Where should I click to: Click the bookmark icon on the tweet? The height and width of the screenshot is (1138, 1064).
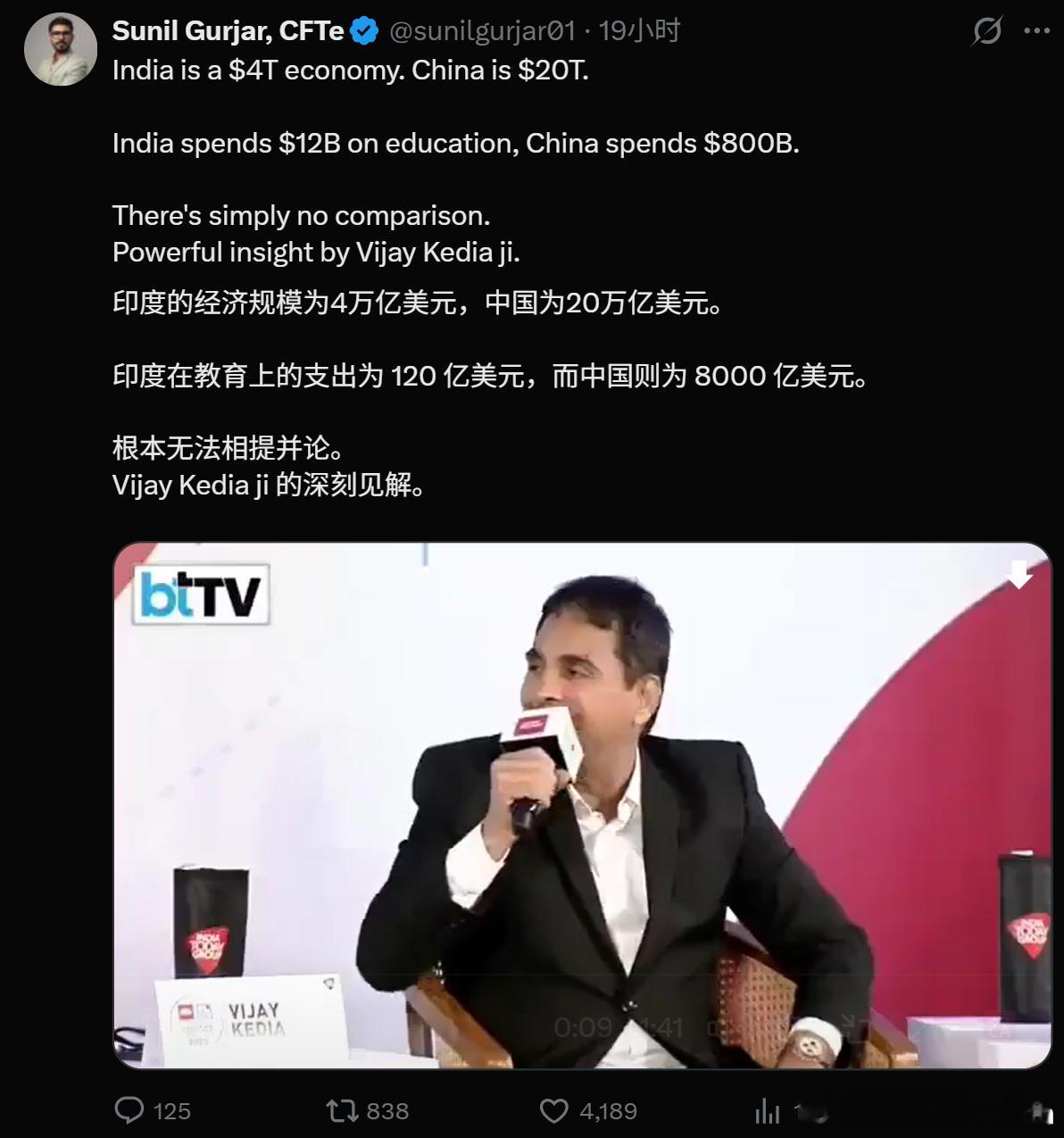click(1035, 1111)
